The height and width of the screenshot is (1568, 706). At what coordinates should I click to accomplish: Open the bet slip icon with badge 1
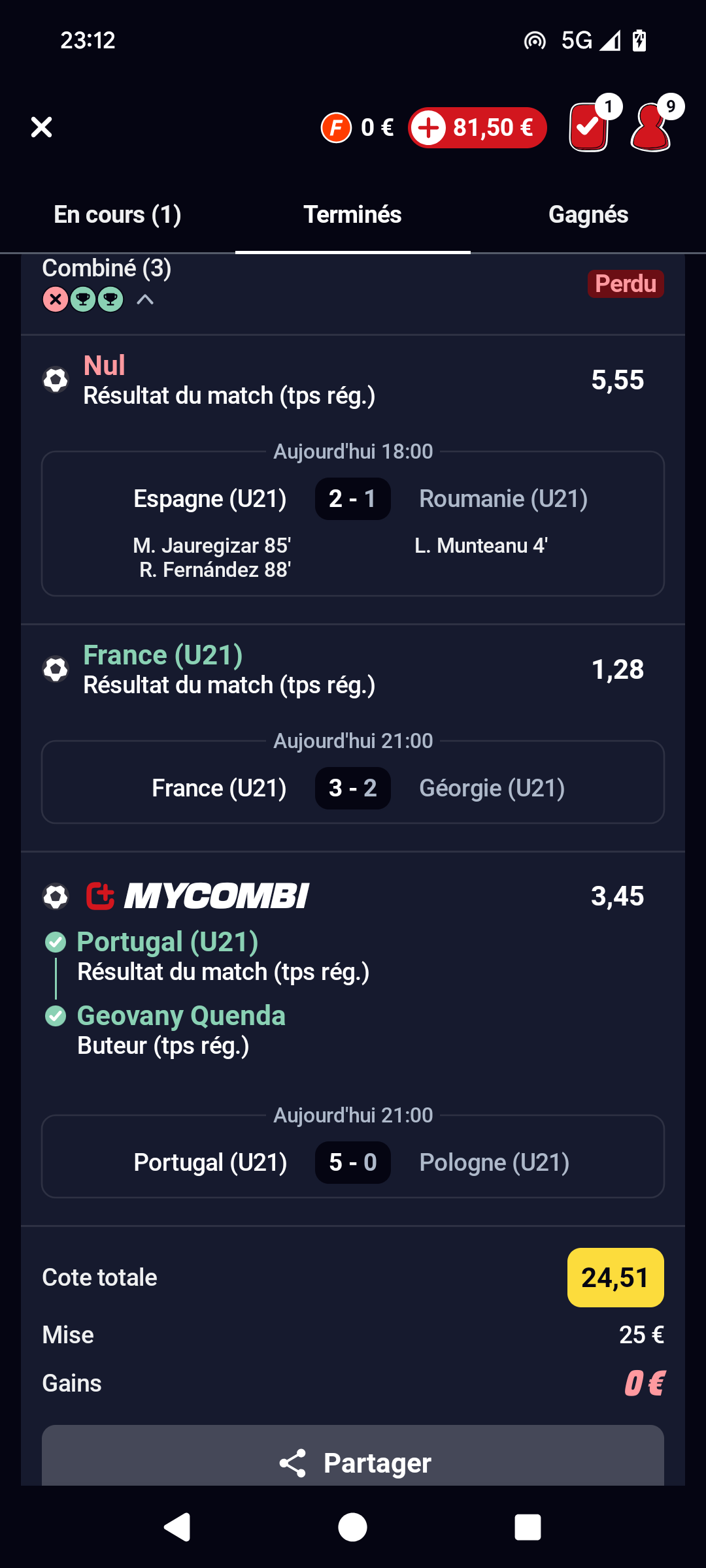pos(590,127)
